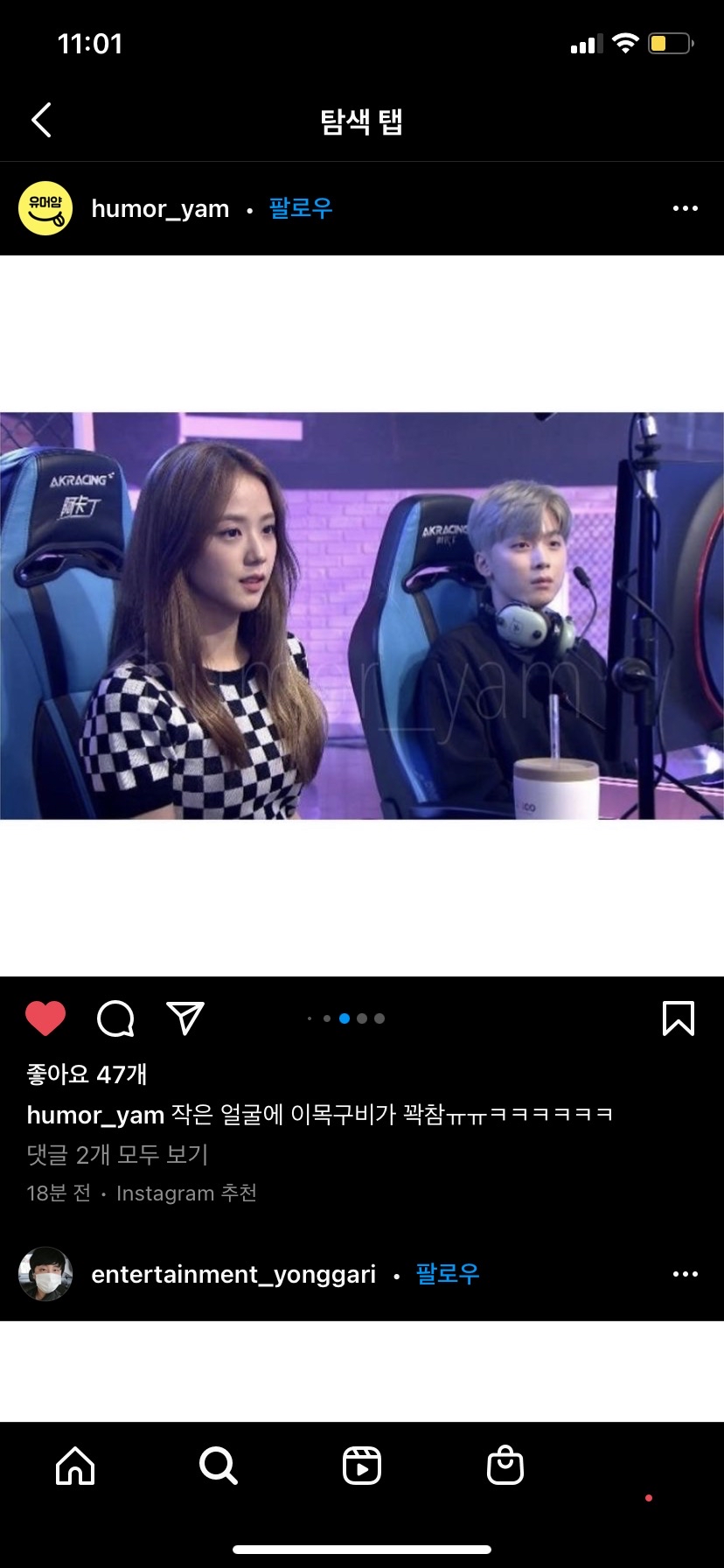Open the Reels tab

(x=362, y=1465)
